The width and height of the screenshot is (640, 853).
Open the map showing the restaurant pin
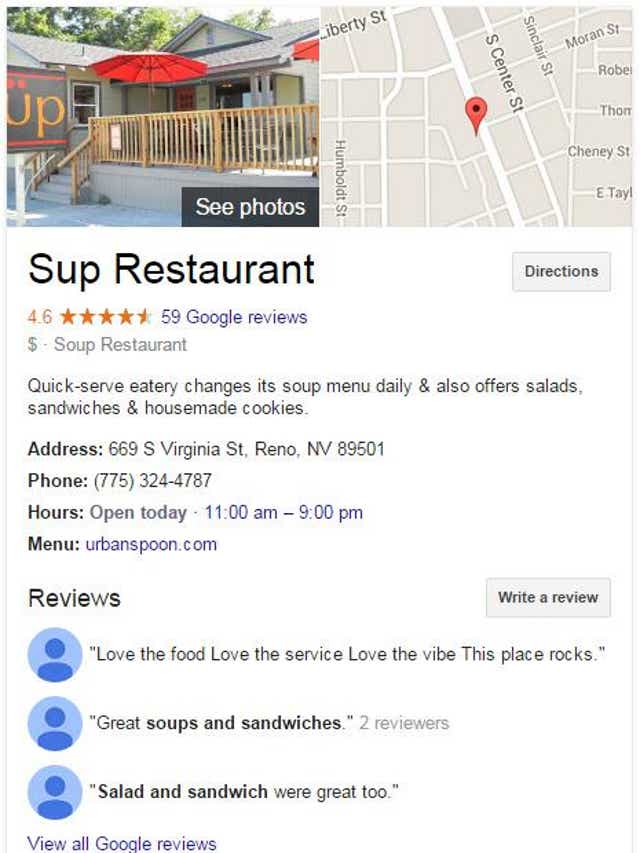tap(476, 115)
